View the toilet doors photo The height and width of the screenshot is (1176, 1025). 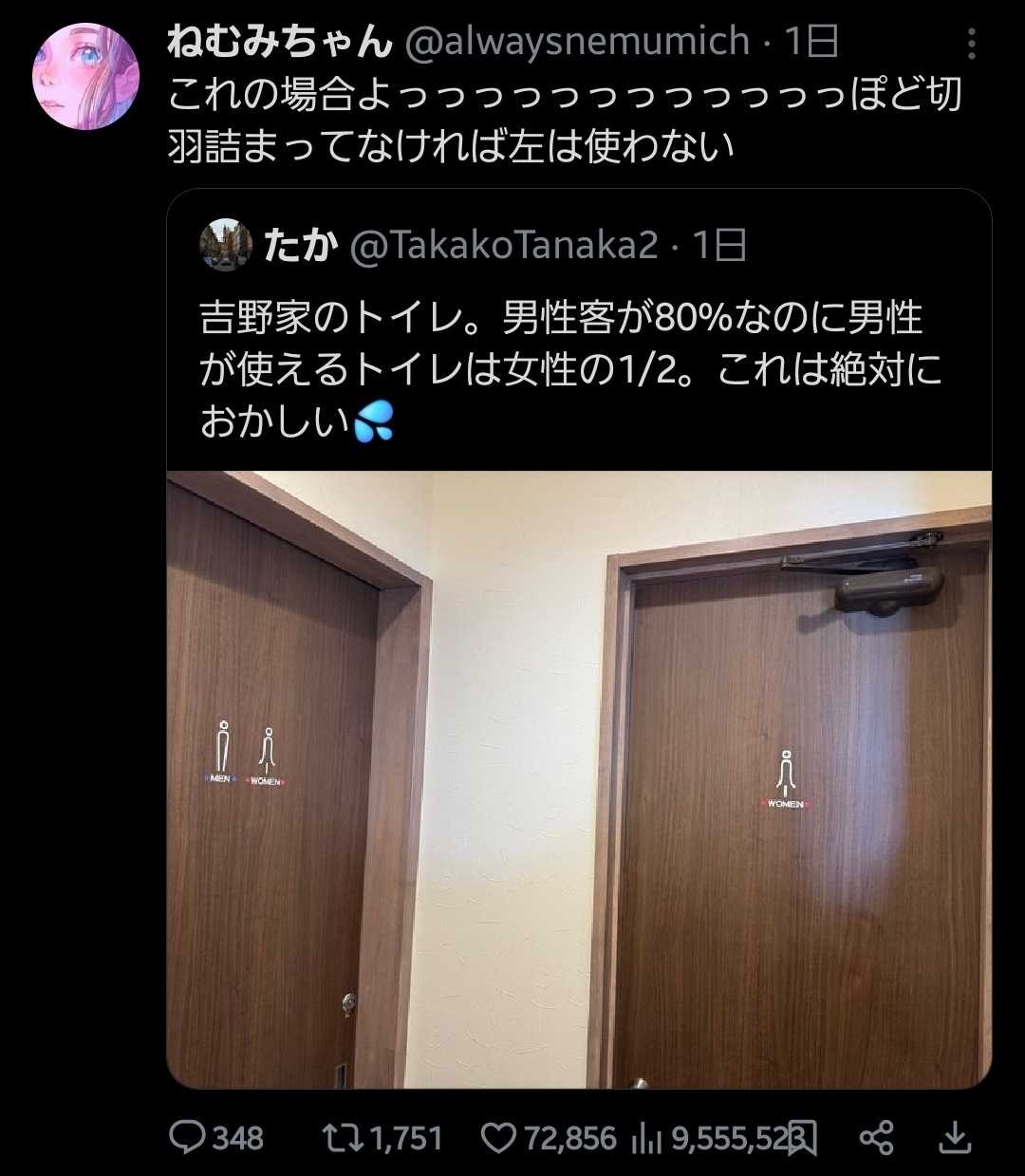pyautogui.click(x=579, y=778)
